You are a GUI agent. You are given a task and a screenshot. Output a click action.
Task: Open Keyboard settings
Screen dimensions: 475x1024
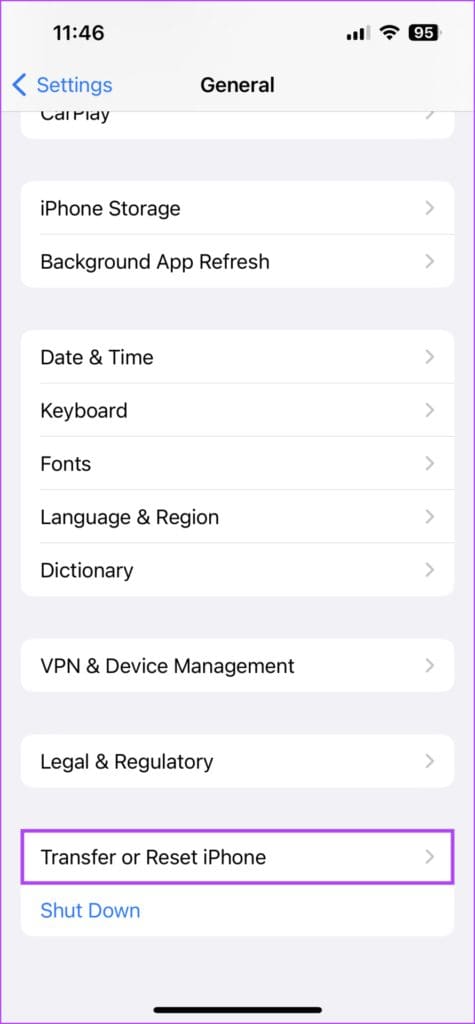coord(237,410)
